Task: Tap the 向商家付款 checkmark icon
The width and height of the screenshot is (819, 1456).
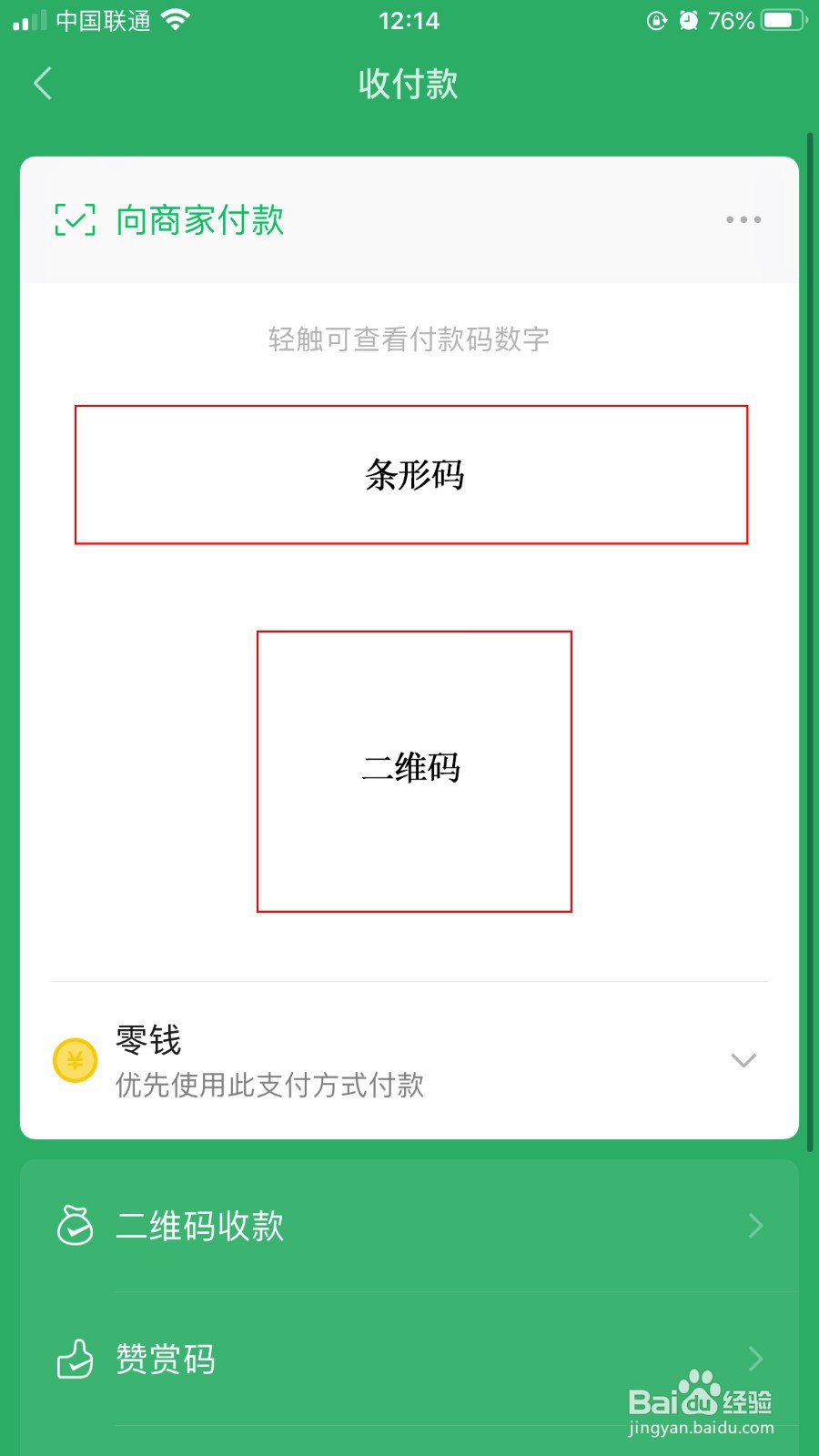Action: click(x=74, y=219)
